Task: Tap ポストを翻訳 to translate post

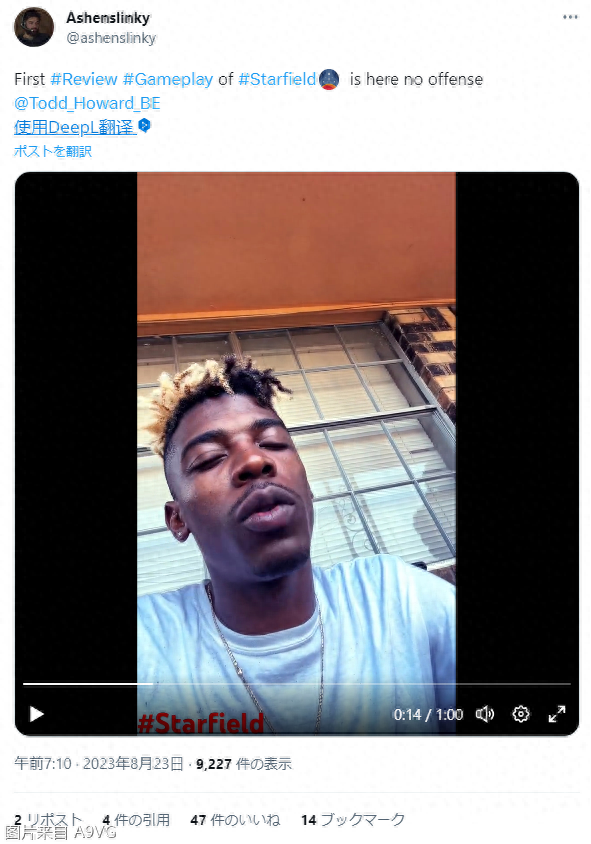Action: (53, 151)
